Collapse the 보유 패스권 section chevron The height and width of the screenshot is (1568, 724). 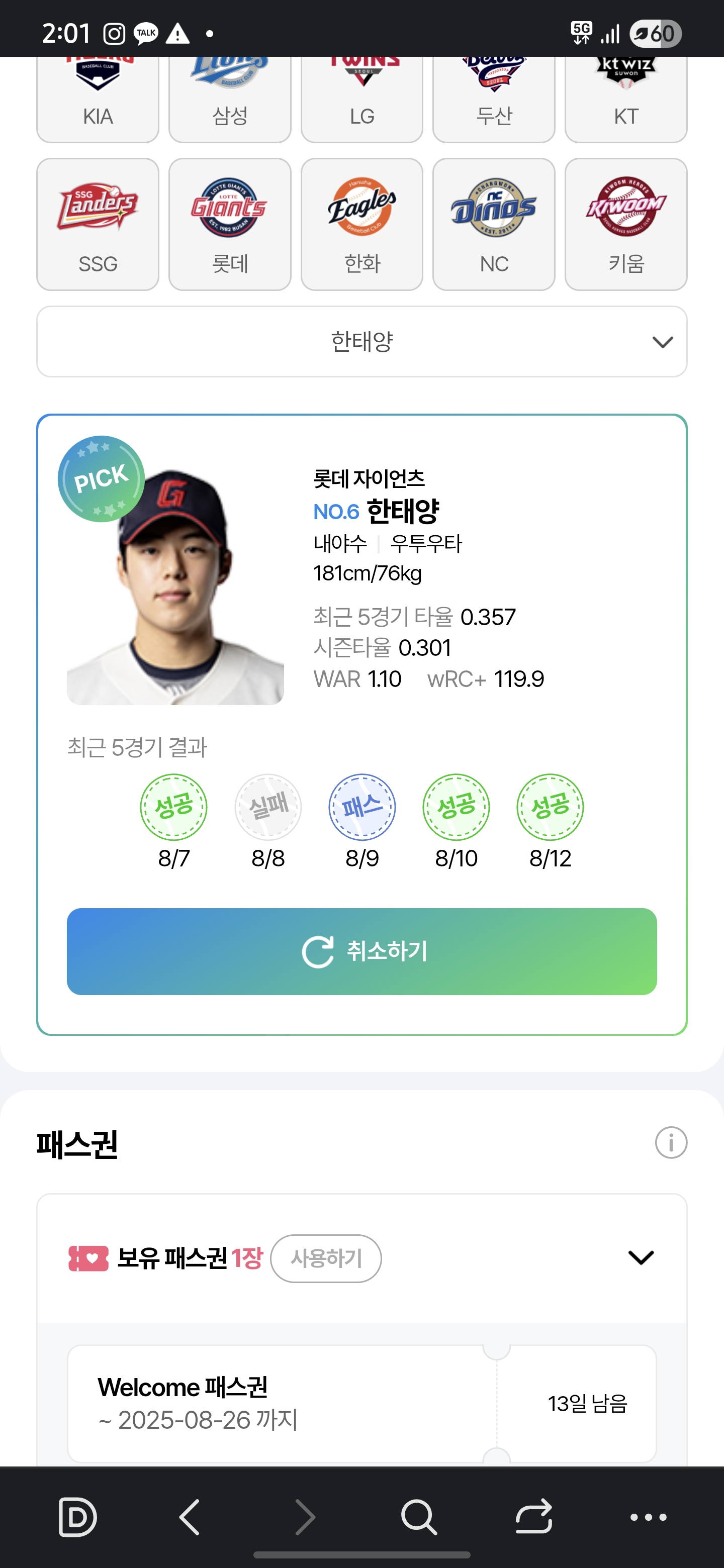click(x=641, y=1257)
